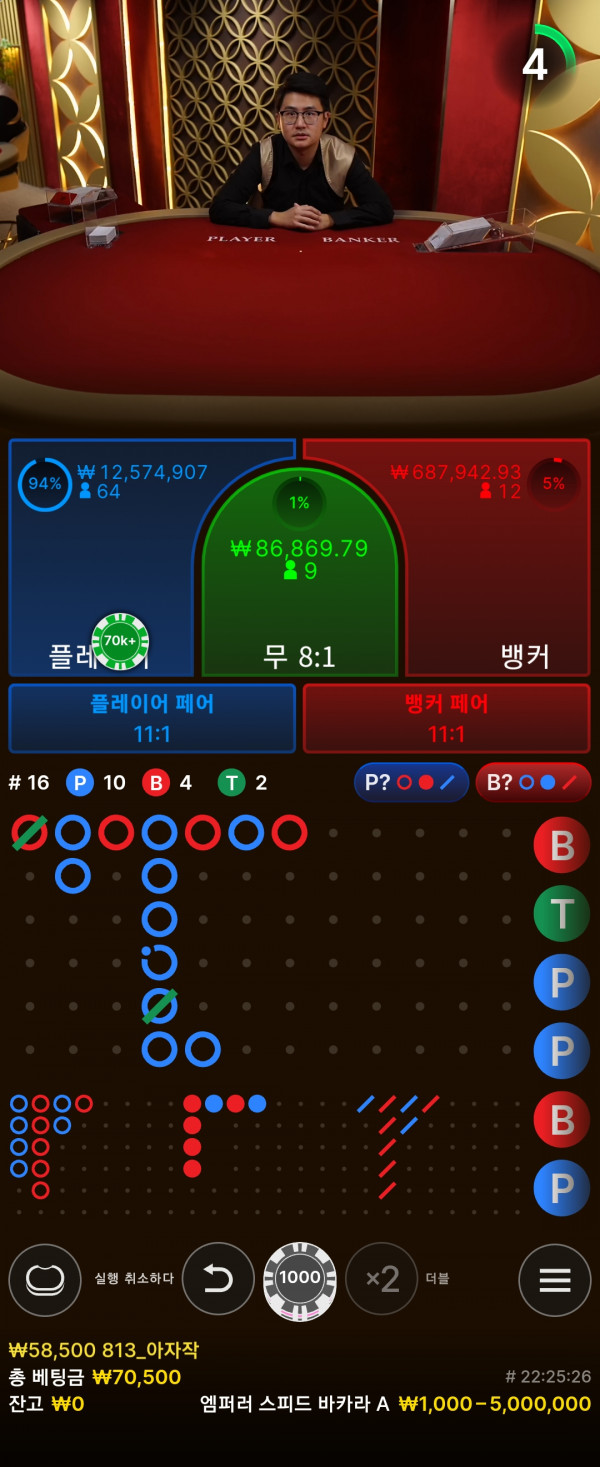Select the 뱅커 페어 11:1 side bet

(x=446, y=718)
